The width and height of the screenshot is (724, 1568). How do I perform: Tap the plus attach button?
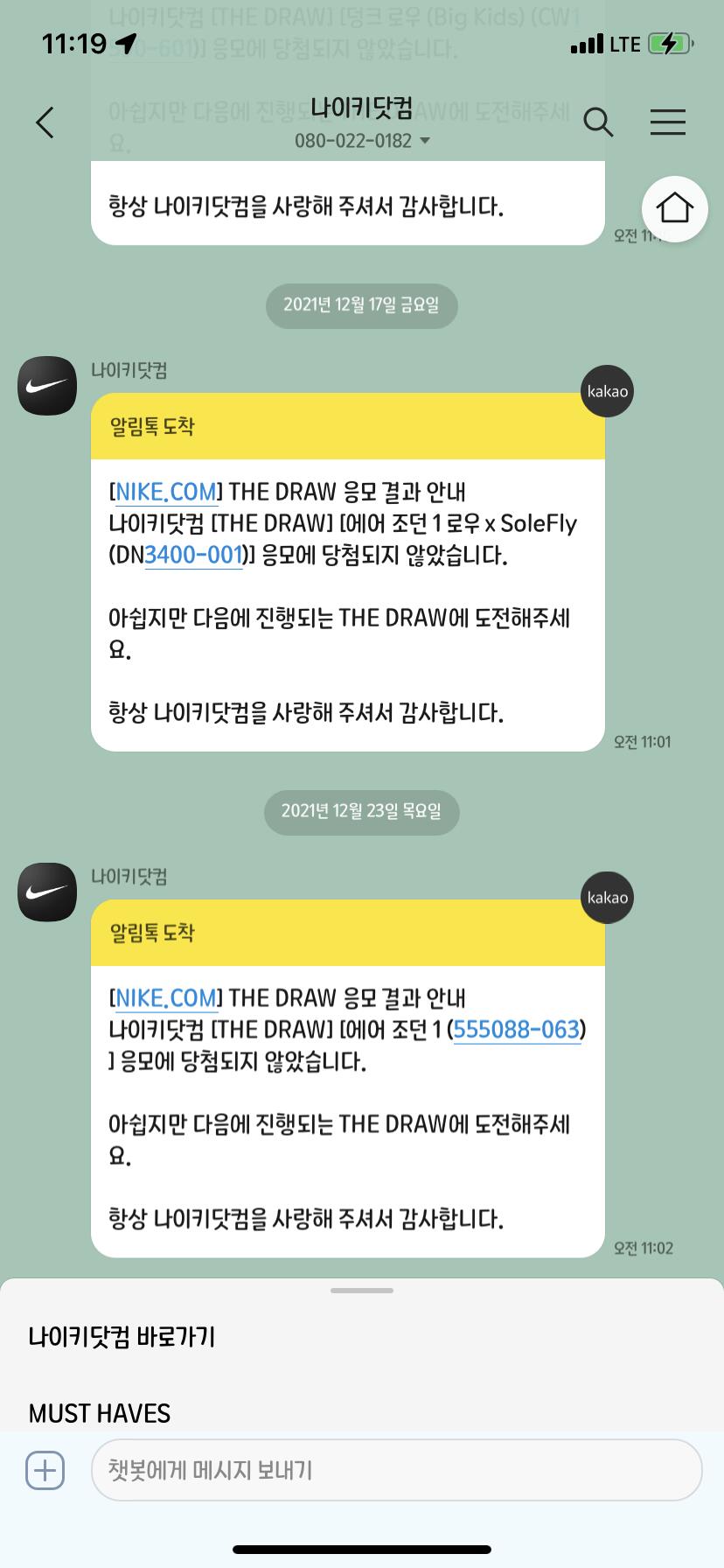click(x=45, y=1470)
